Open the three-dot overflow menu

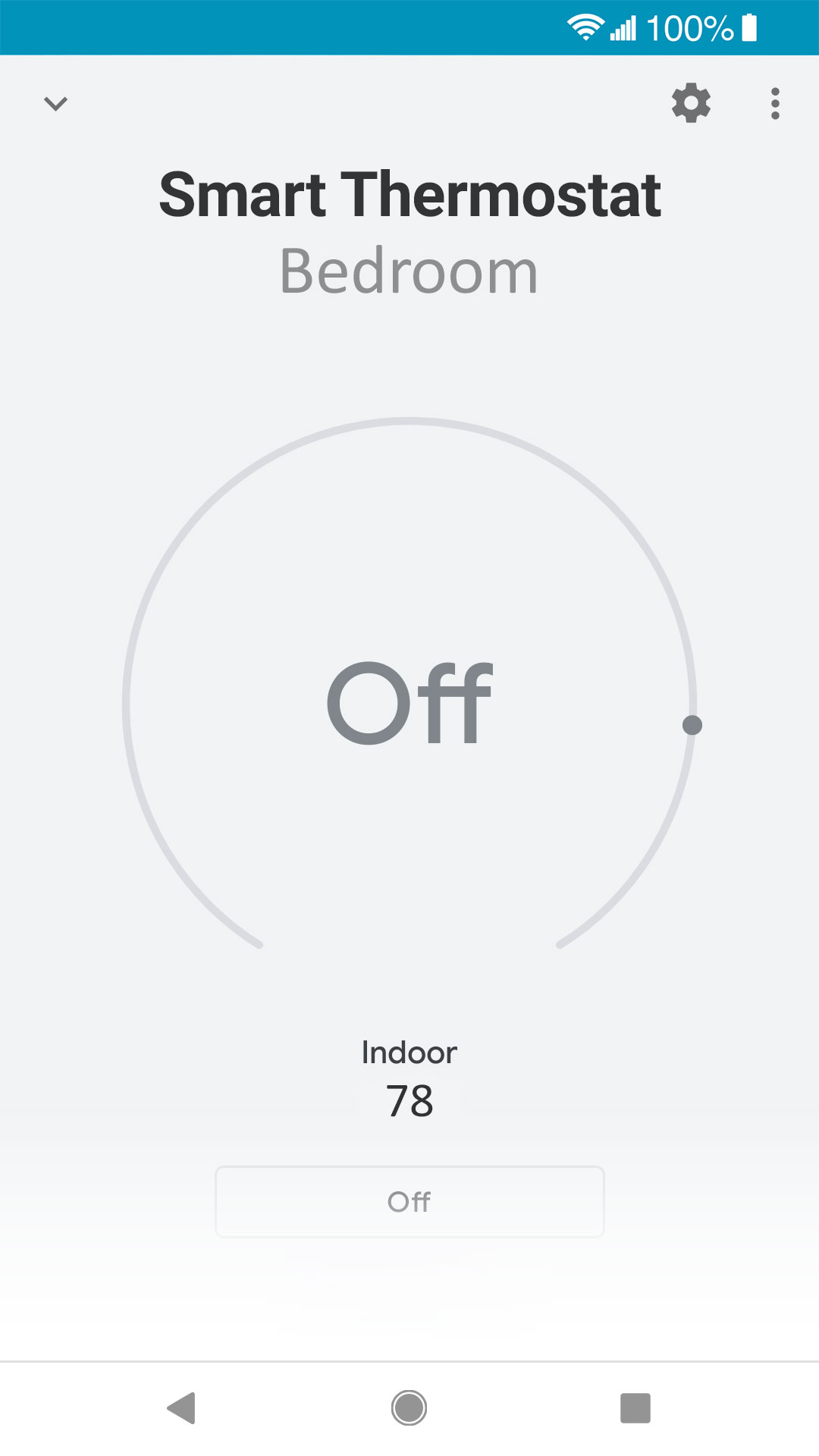pos(775,104)
